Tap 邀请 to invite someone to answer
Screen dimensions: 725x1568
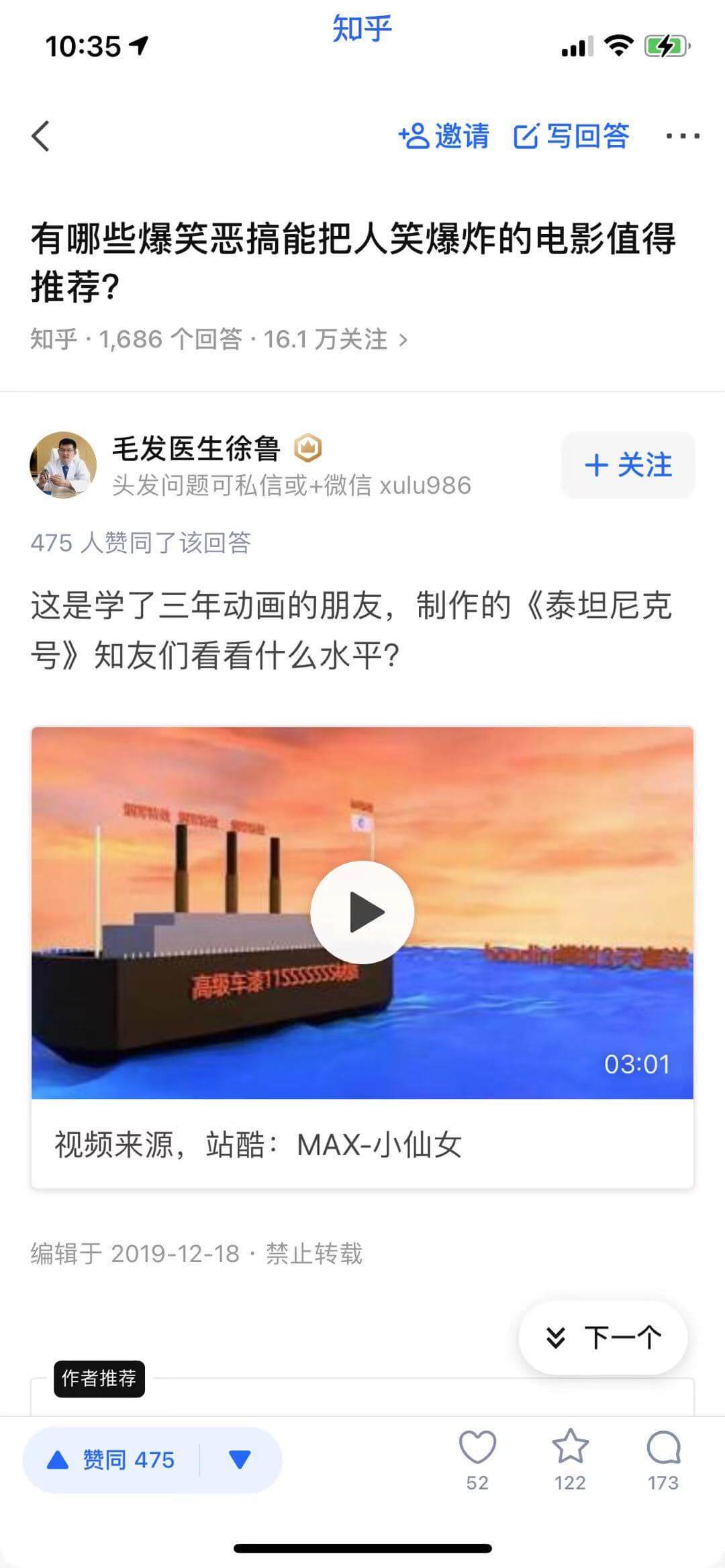(444, 136)
